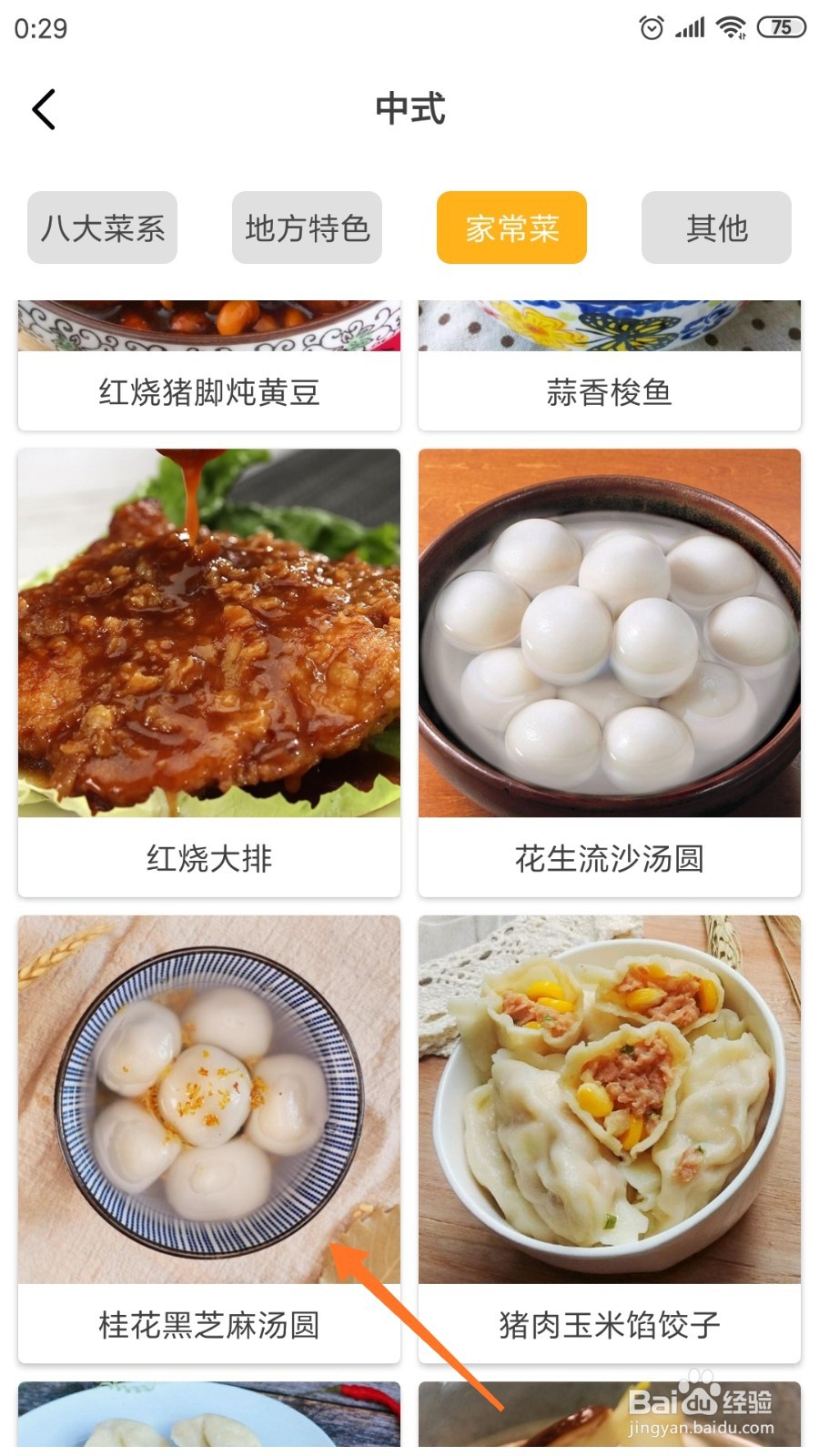Tap the Wi-Fi icon in status bar
819x1456 pixels.
(x=728, y=27)
